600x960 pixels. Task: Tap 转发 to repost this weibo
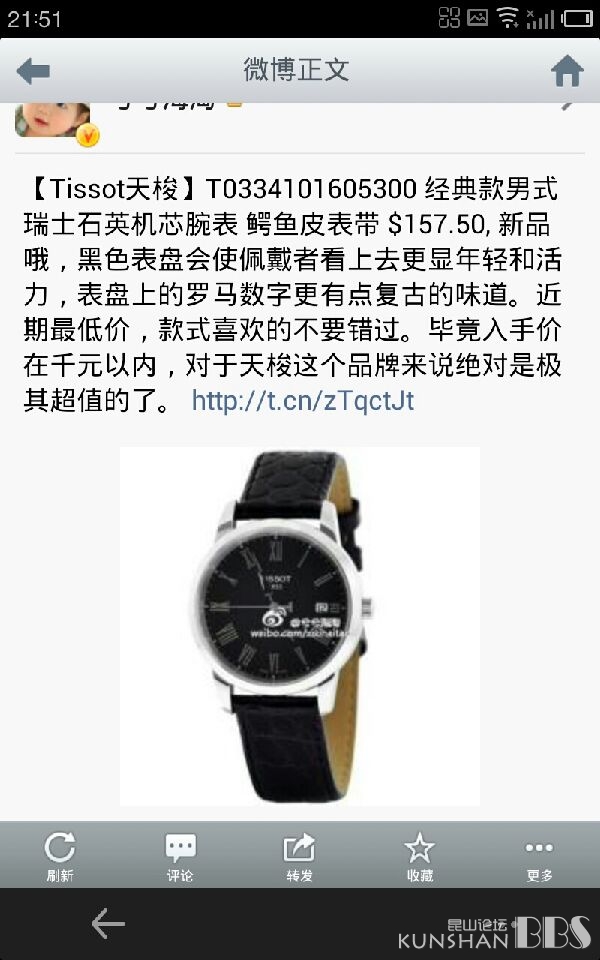(299, 857)
